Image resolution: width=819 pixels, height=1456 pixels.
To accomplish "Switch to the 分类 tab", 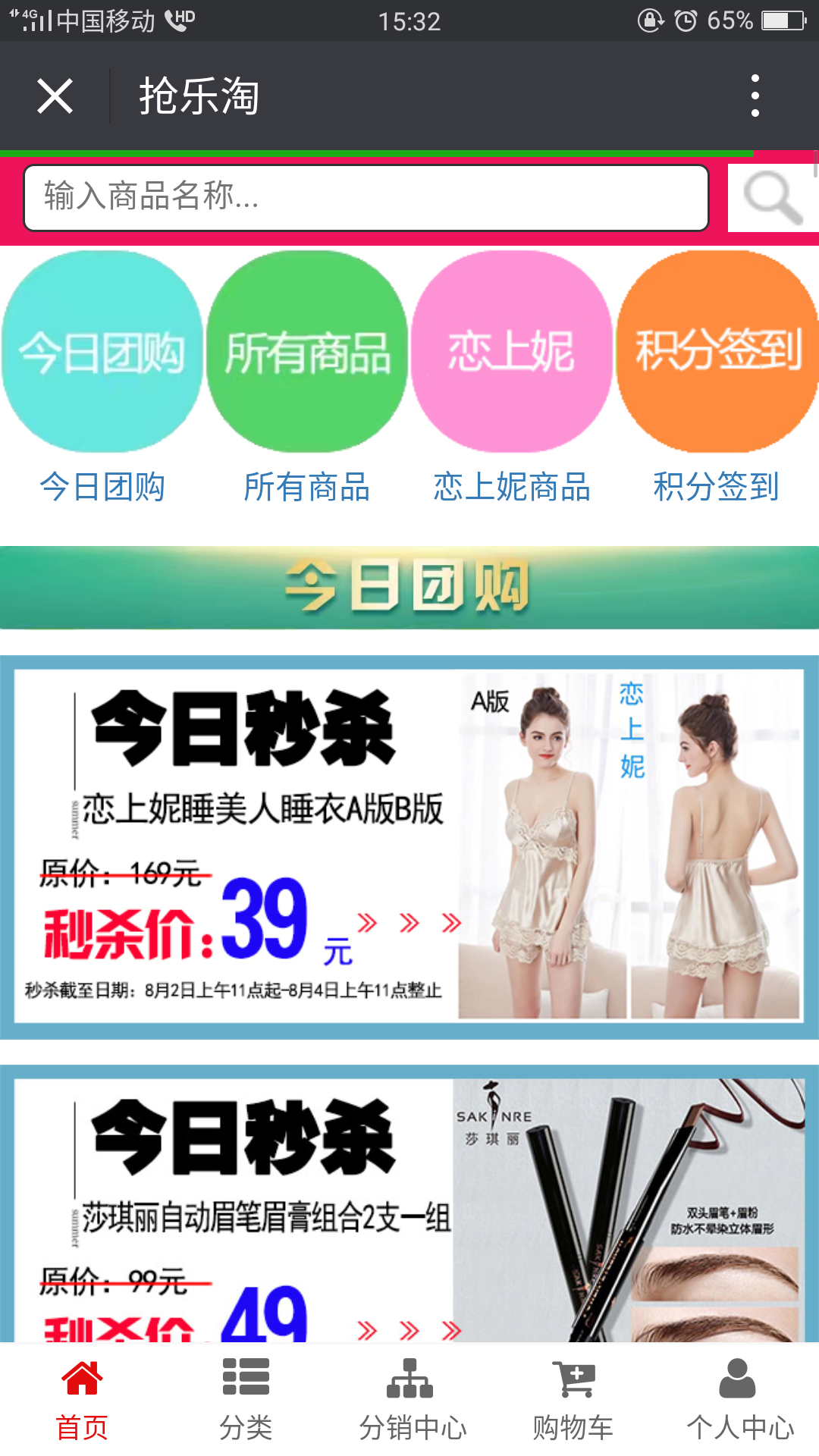I will [x=246, y=1399].
